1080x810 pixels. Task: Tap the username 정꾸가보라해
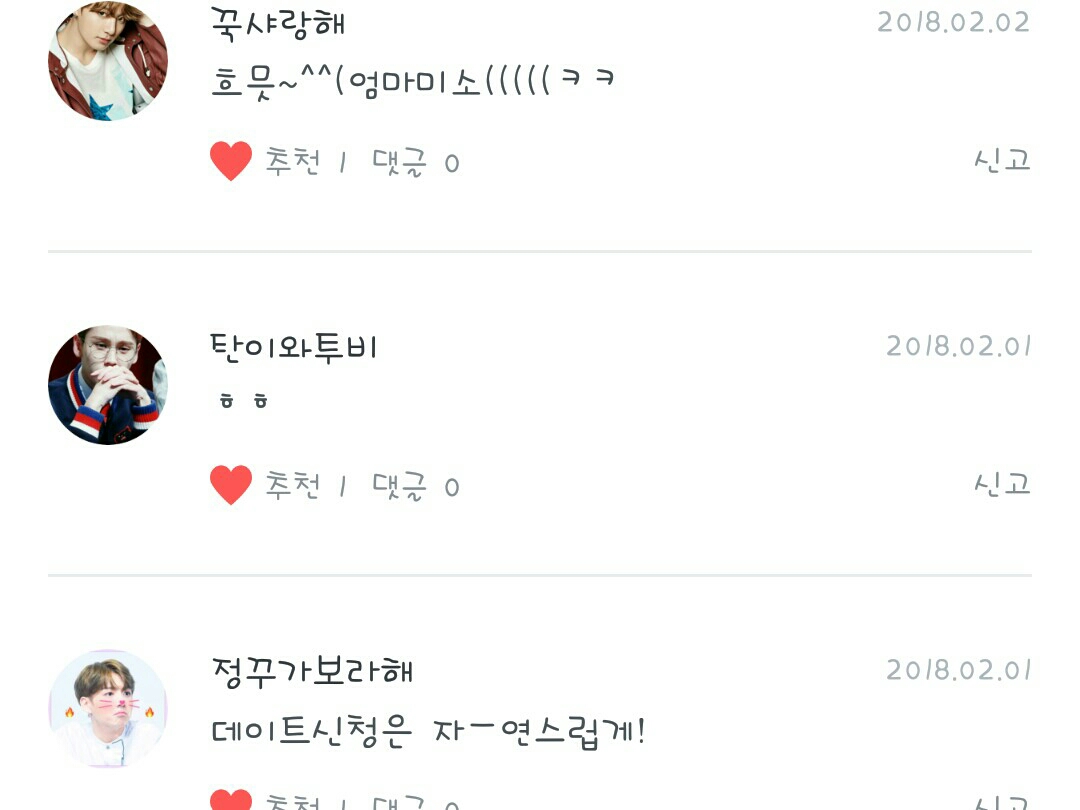pyautogui.click(x=312, y=670)
